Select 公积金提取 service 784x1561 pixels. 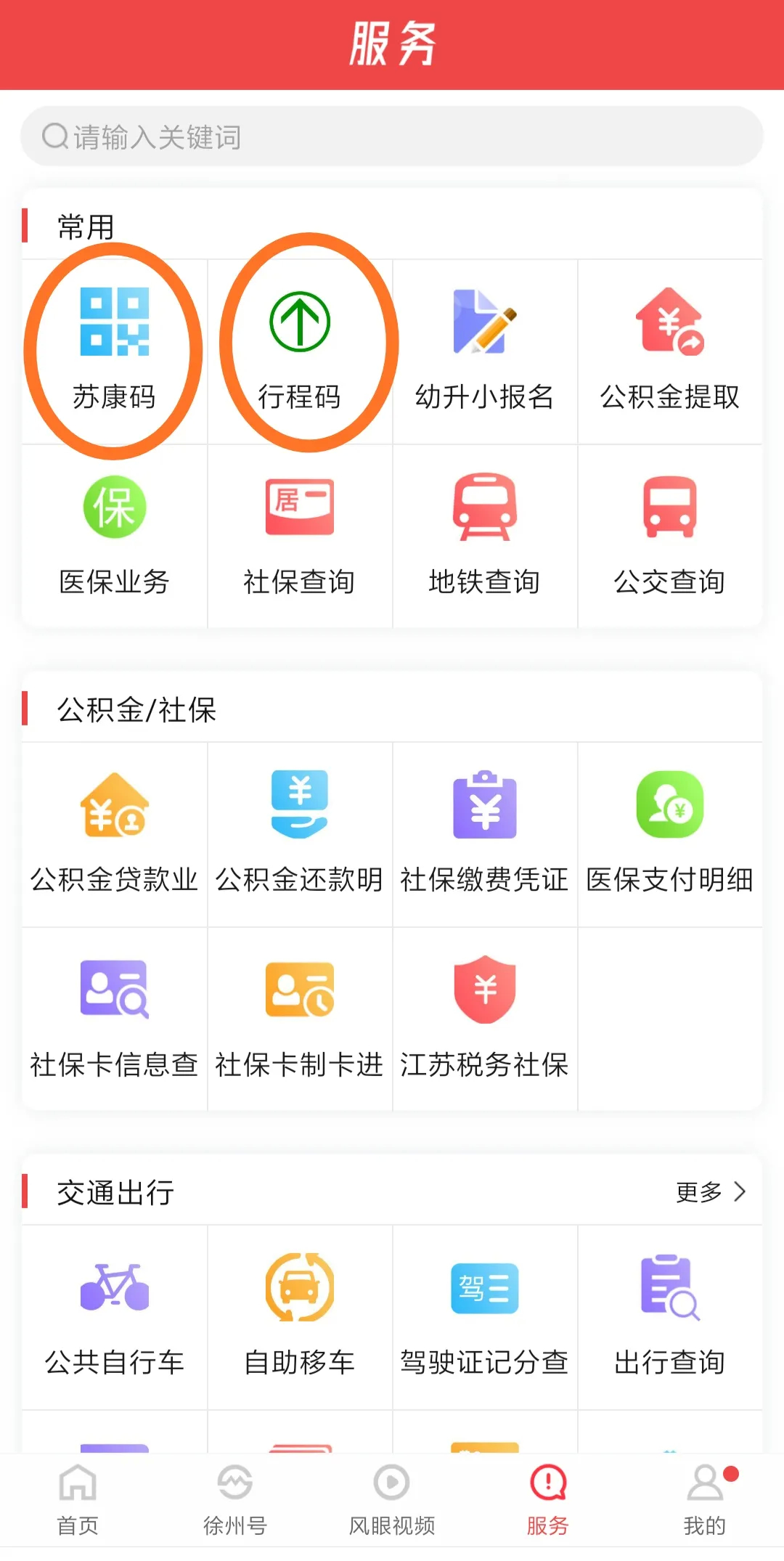click(670, 351)
